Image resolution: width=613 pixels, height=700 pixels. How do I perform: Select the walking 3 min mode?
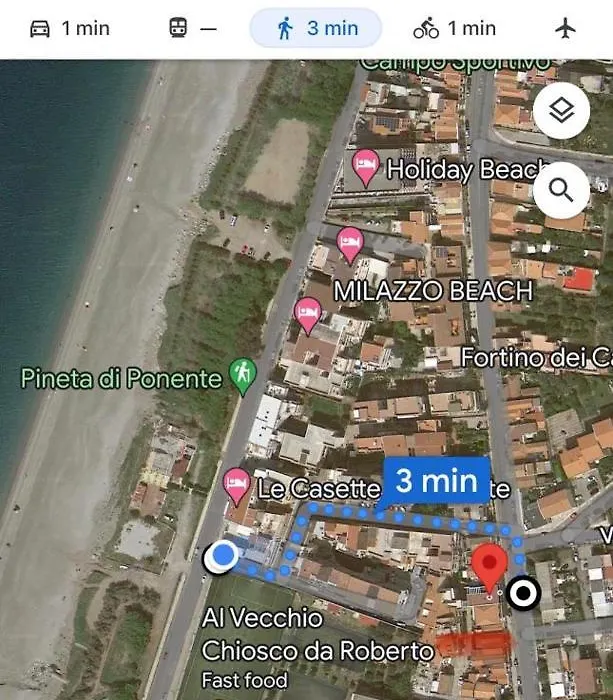coord(316,28)
